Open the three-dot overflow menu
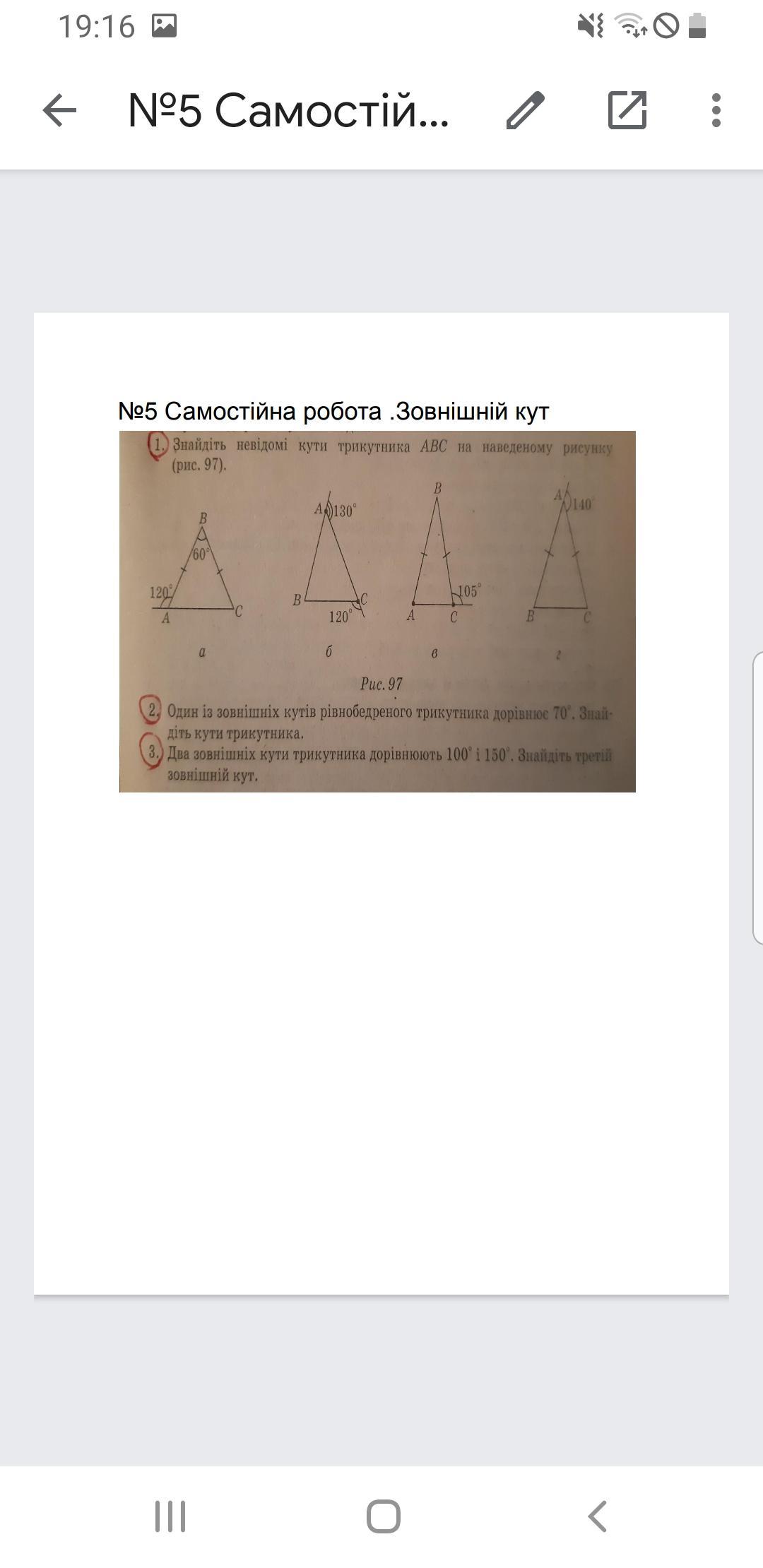 716,110
